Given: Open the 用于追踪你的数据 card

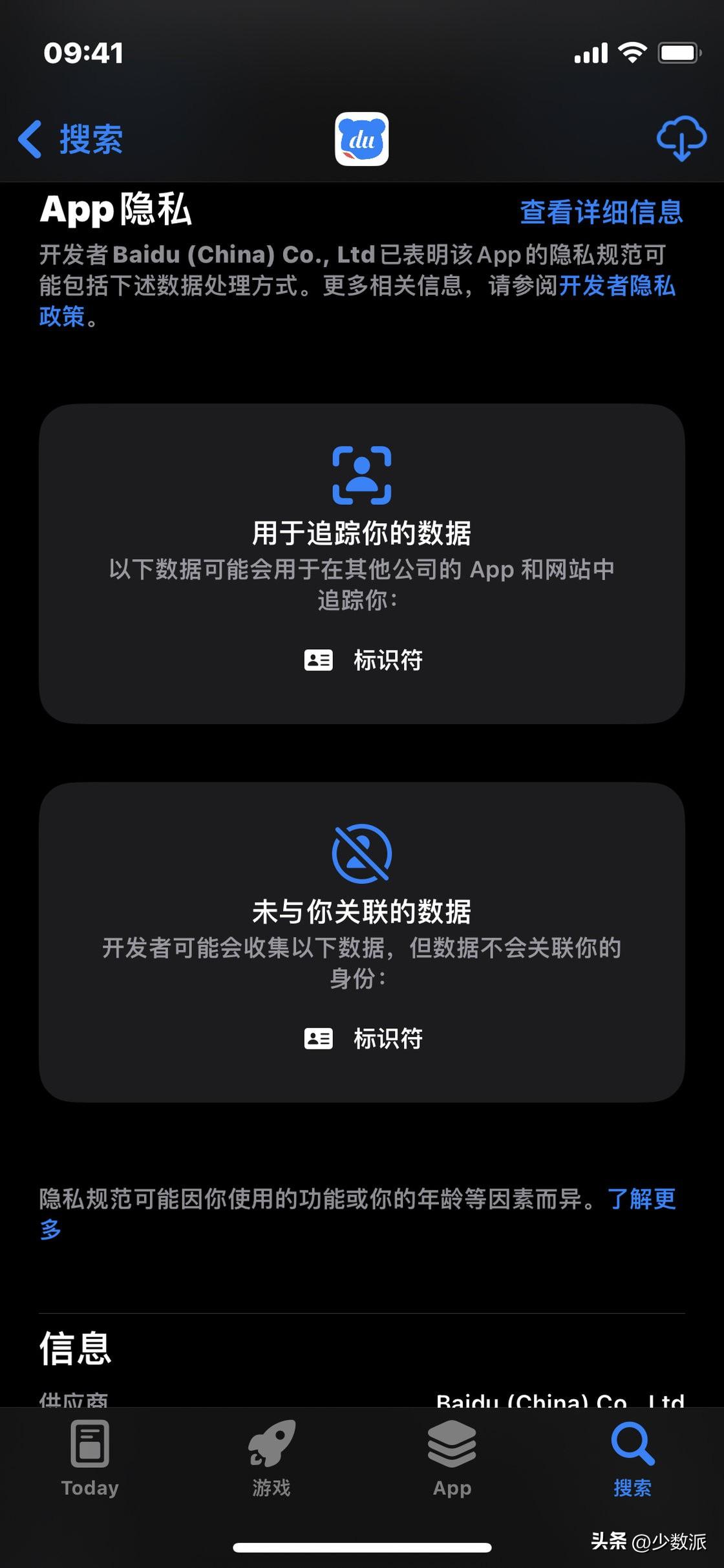Looking at the screenshot, I should click(x=361, y=563).
